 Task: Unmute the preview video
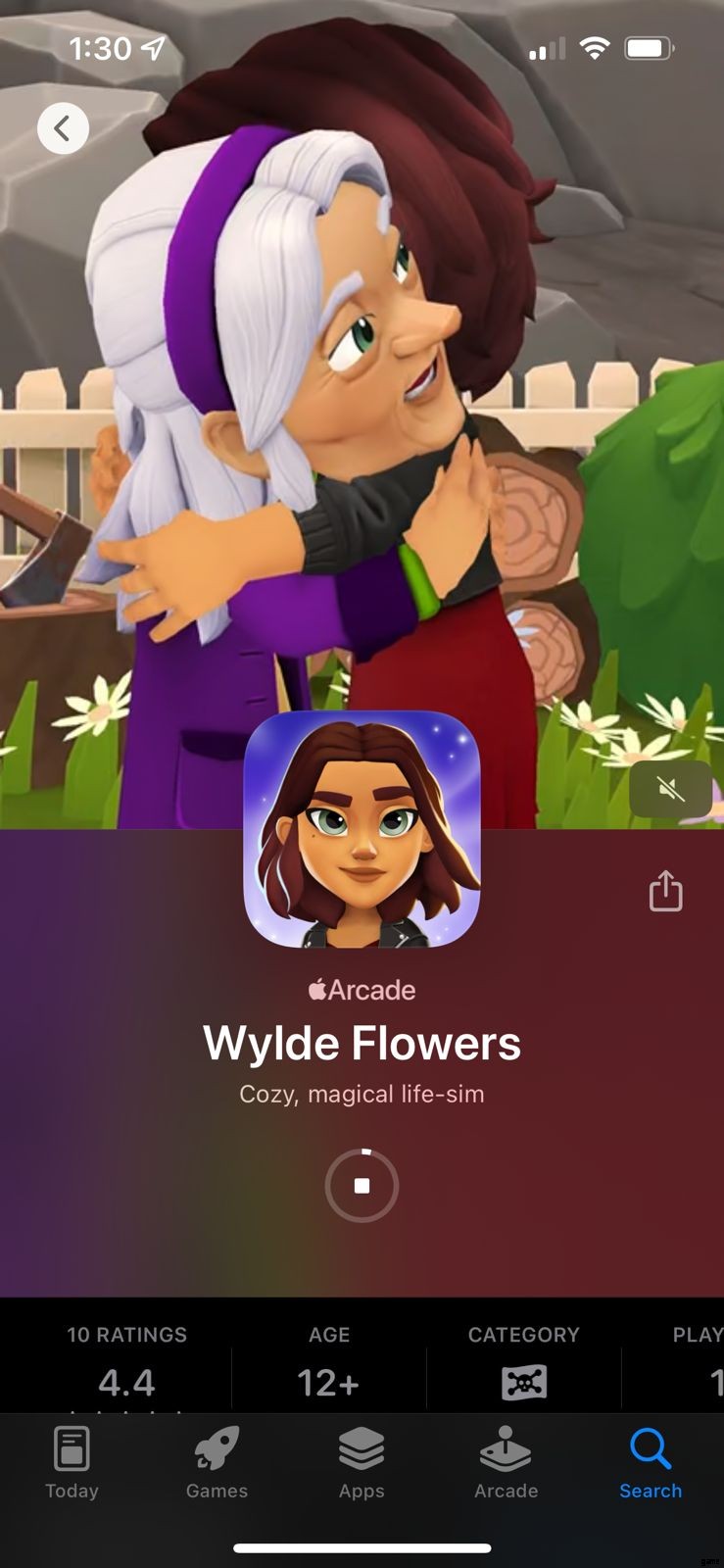coord(671,789)
